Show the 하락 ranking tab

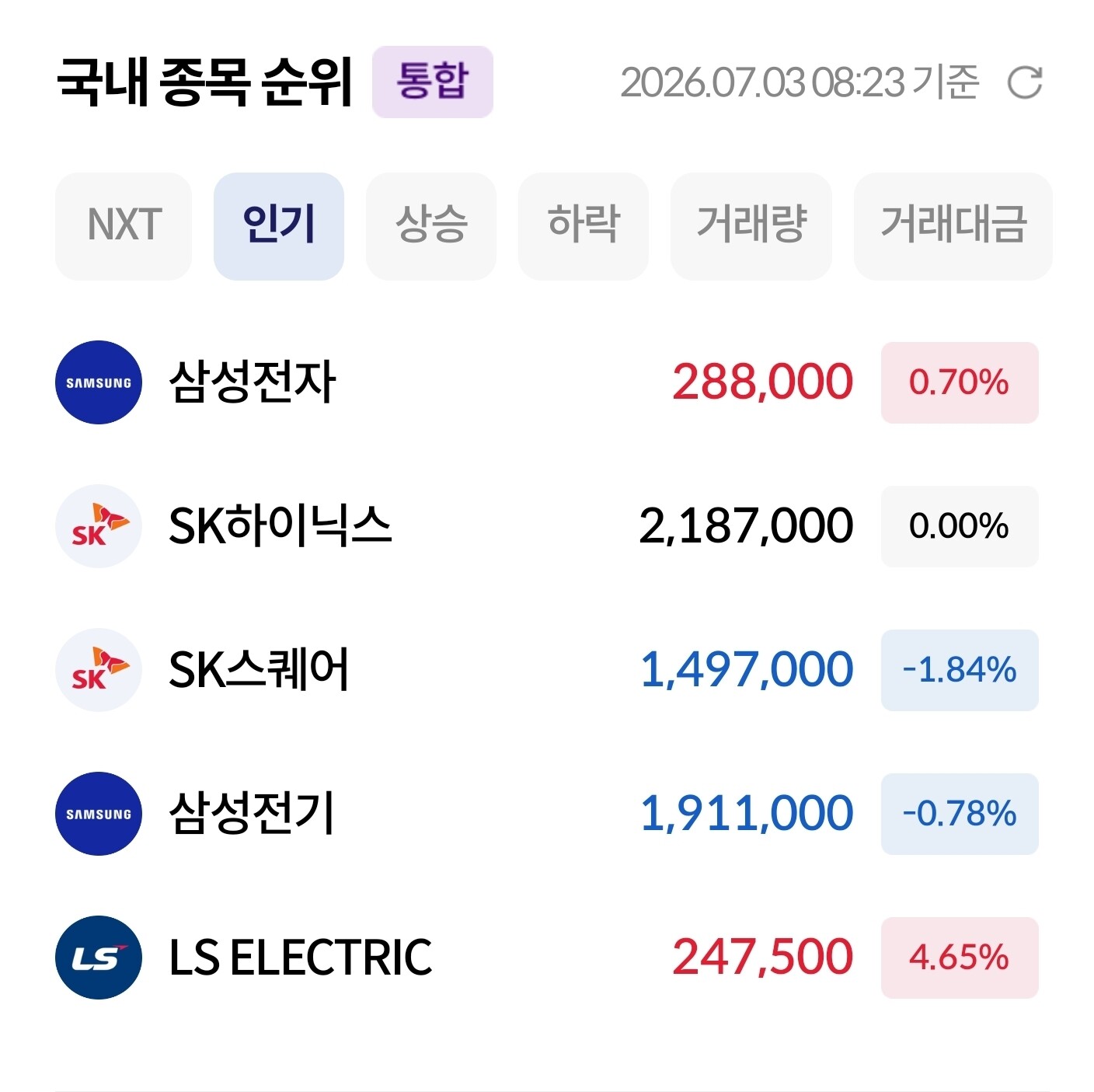point(584,225)
